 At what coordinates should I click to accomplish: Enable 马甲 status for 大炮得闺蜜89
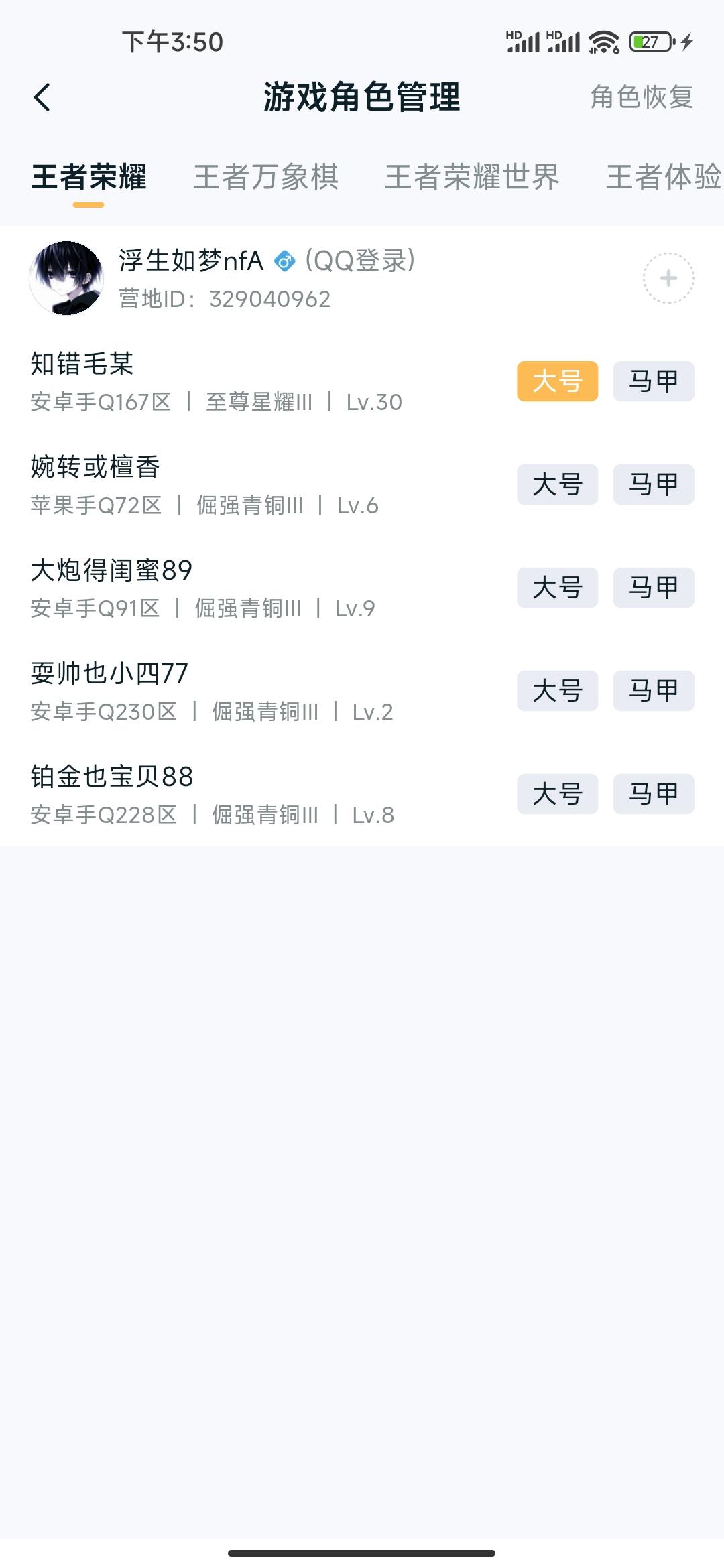click(653, 588)
